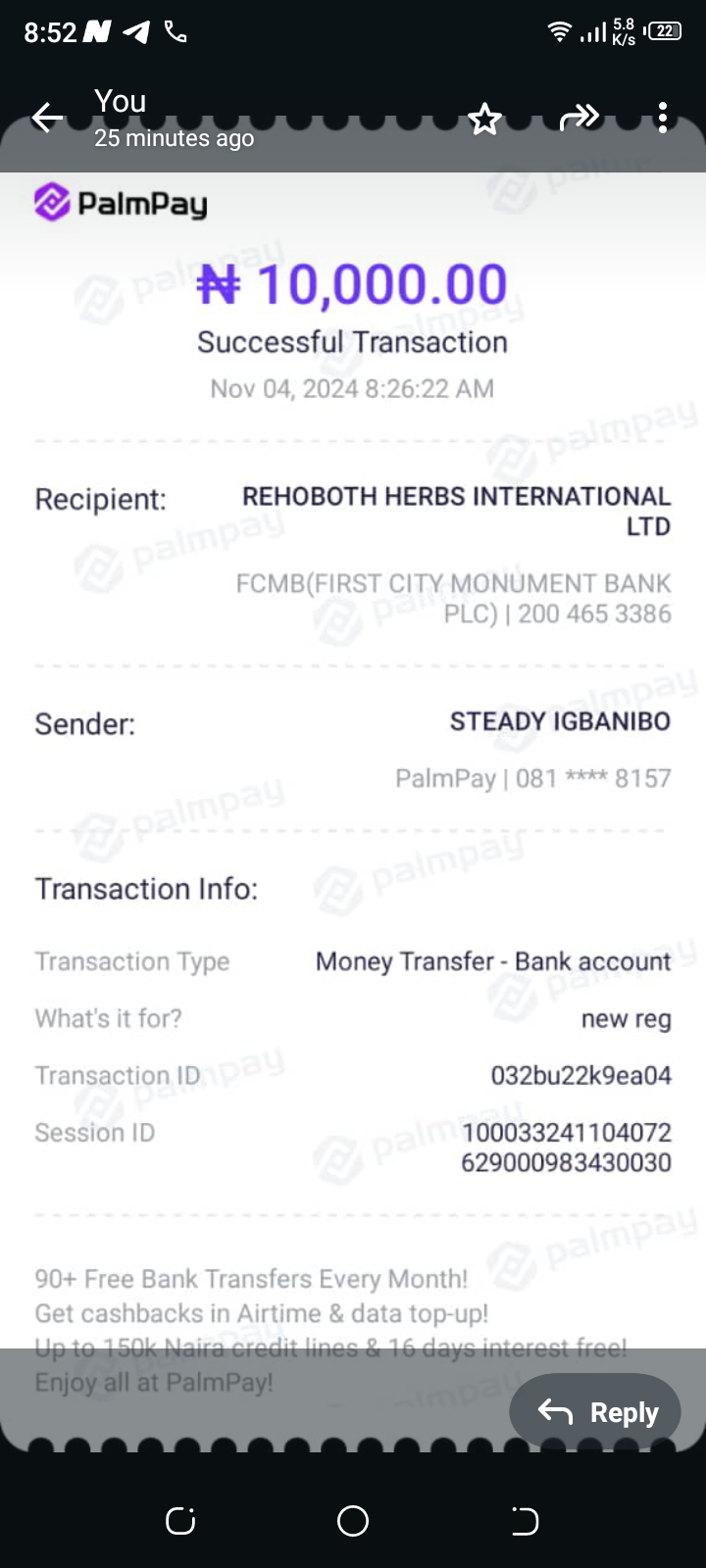Image resolution: width=706 pixels, height=1568 pixels.
Task: Go to the system home screen
Action: pyautogui.click(x=353, y=1521)
